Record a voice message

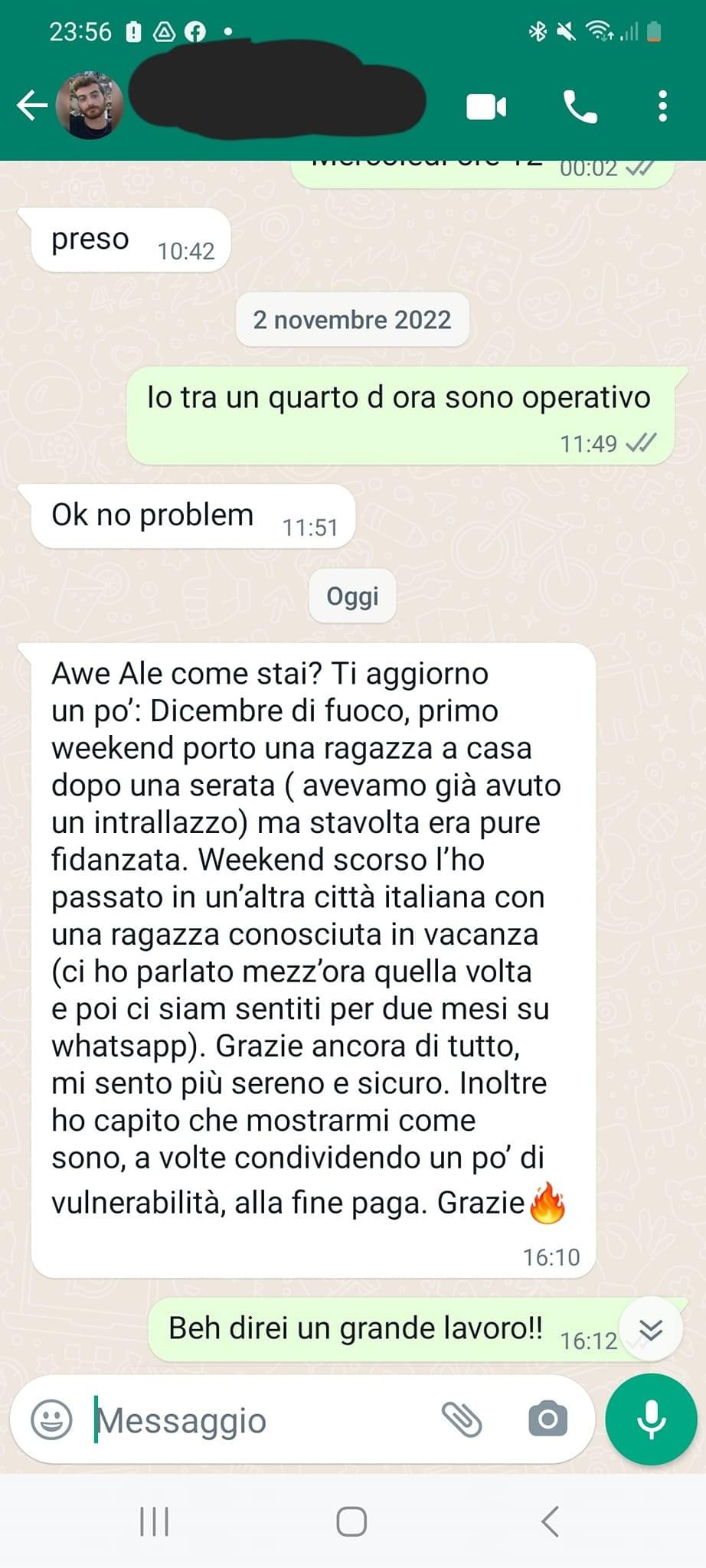651,1419
